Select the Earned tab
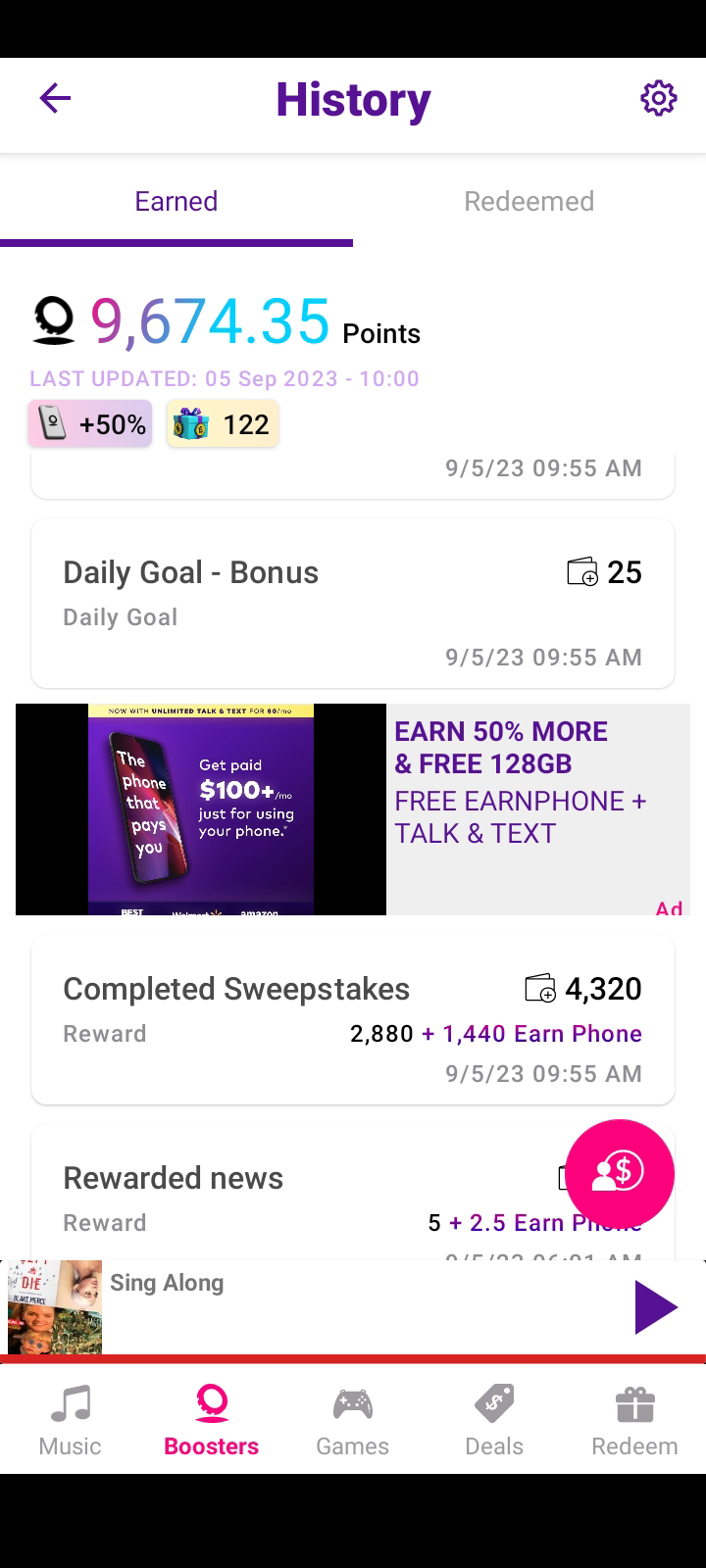The image size is (706, 1568). 176,201
